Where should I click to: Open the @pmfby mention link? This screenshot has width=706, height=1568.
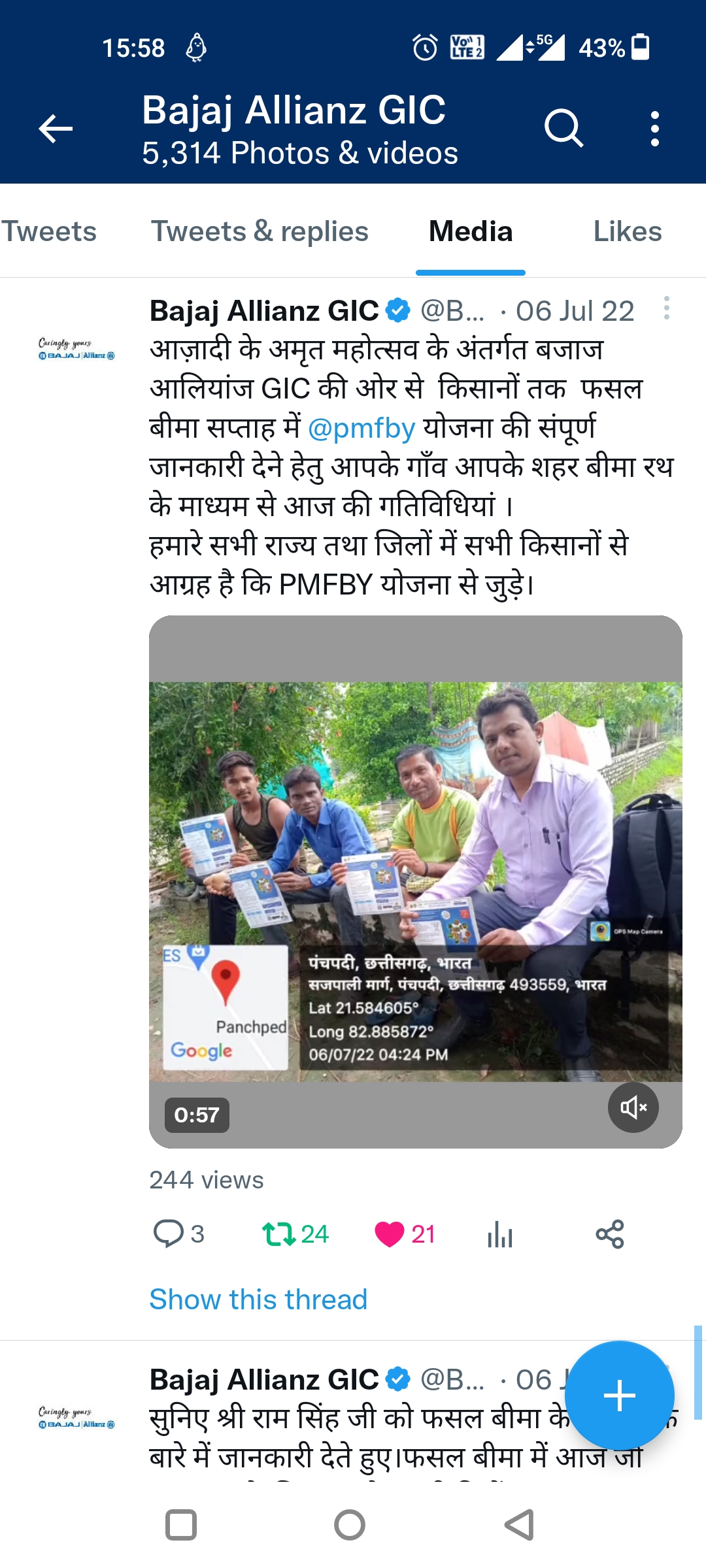pos(361,429)
